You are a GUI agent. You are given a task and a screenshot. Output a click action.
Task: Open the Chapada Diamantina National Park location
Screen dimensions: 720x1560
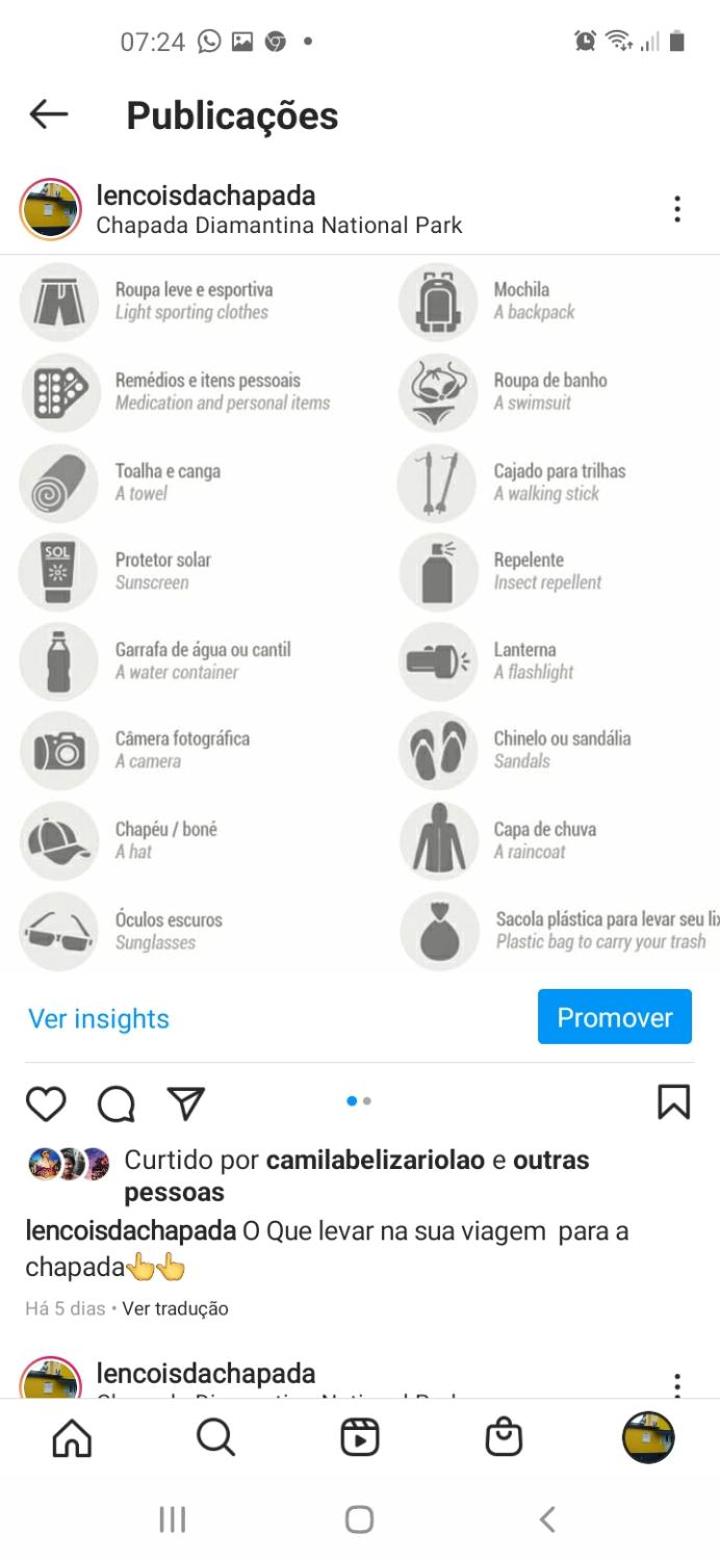tap(279, 225)
